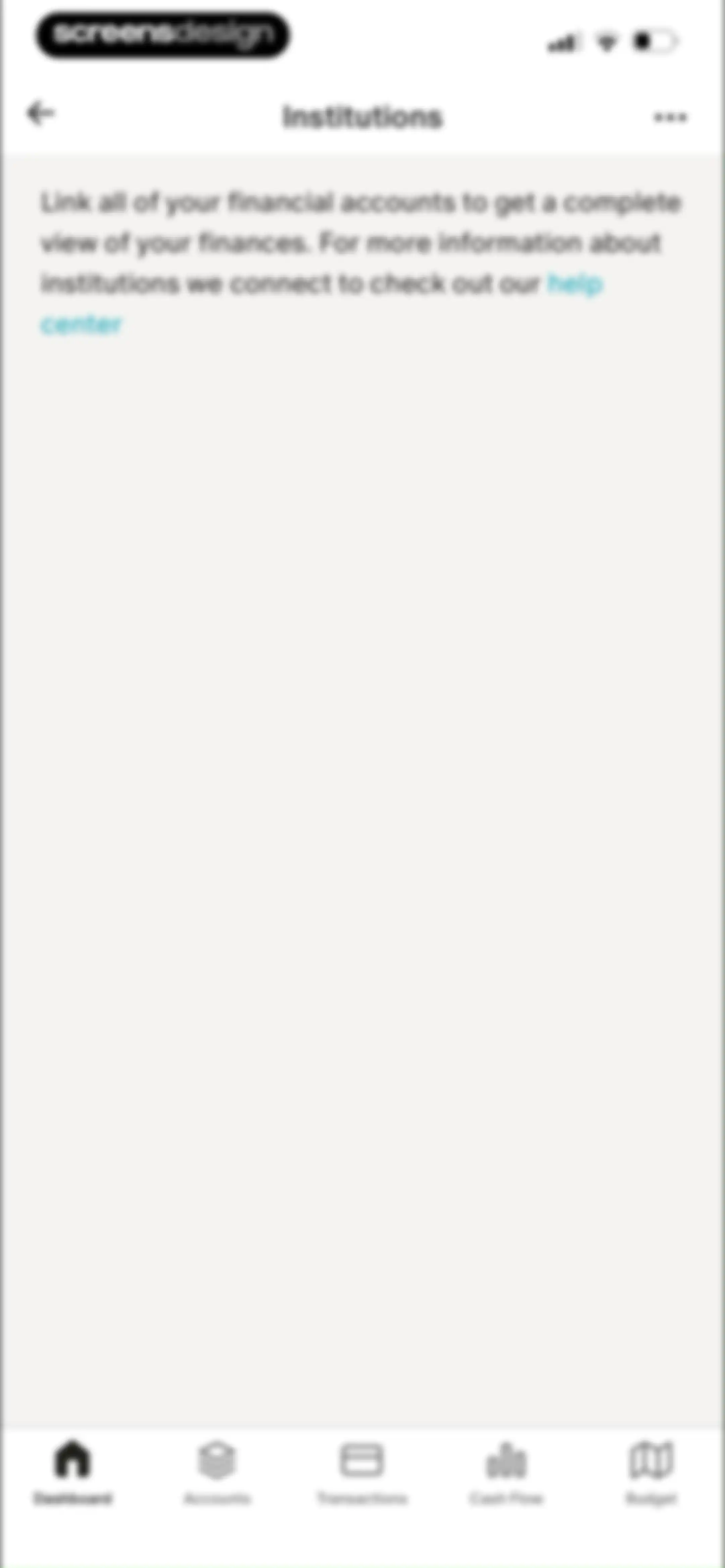Open the three-dot overflow menu
Image resolution: width=725 pixels, height=1568 pixels.
click(x=670, y=118)
